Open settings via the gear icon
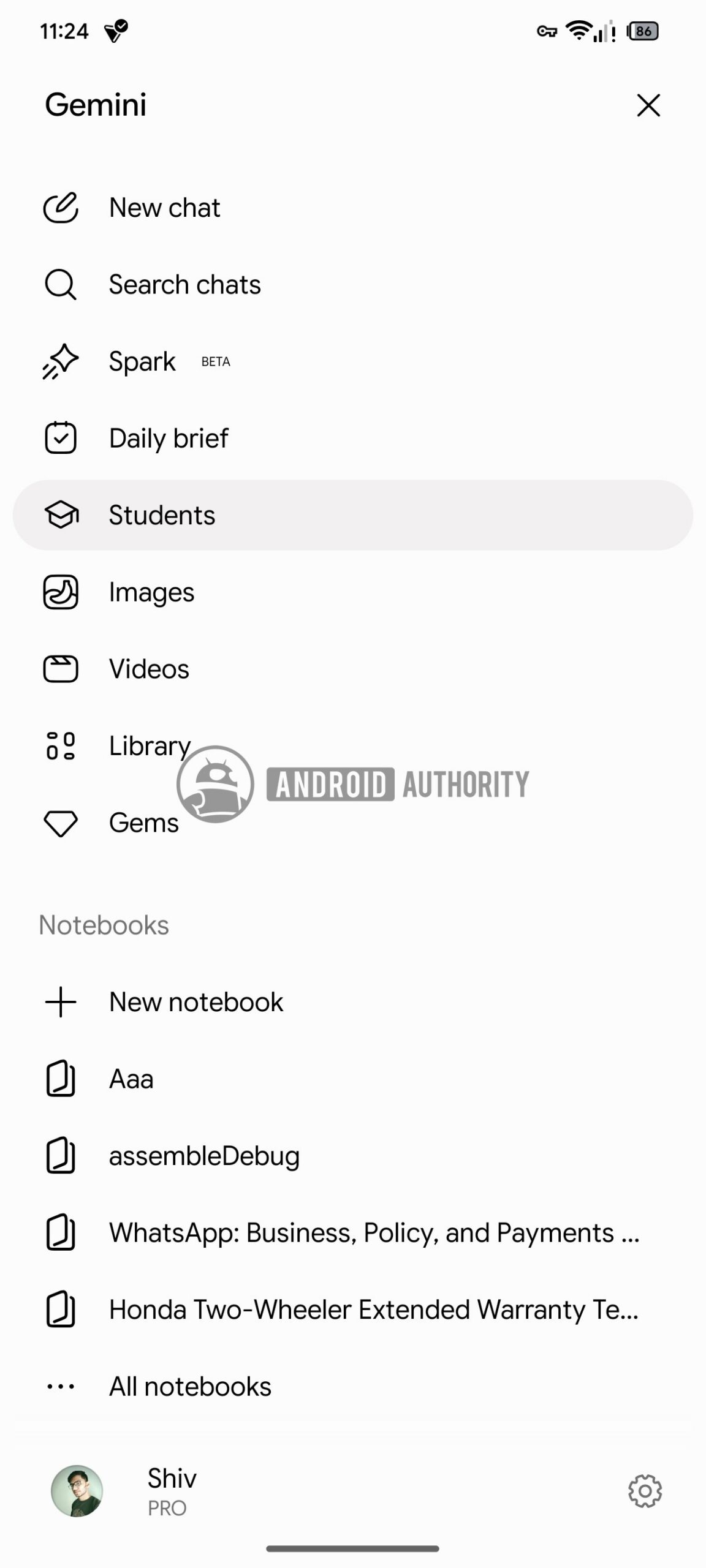The height and width of the screenshot is (1568, 706). point(645,1491)
